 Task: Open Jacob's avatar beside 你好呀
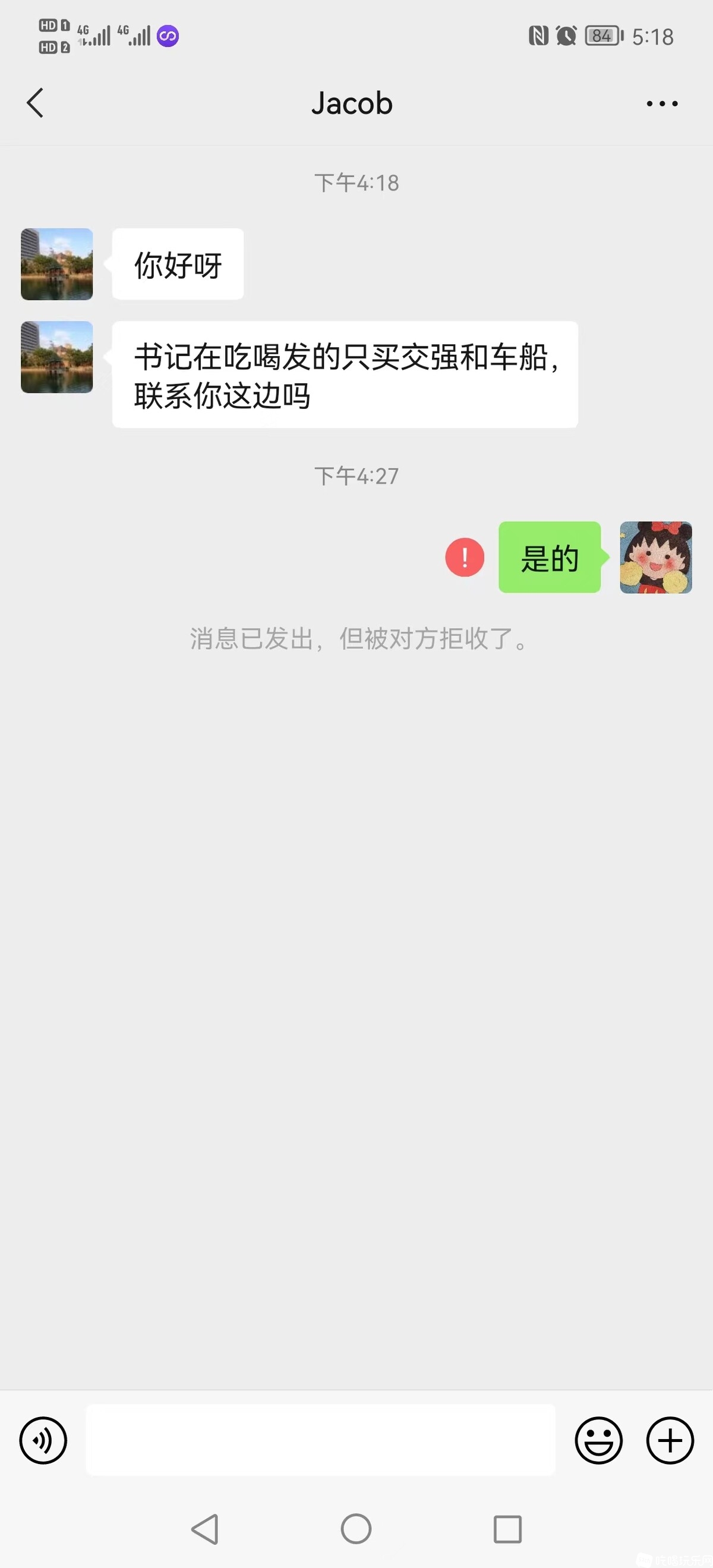coord(56,264)
